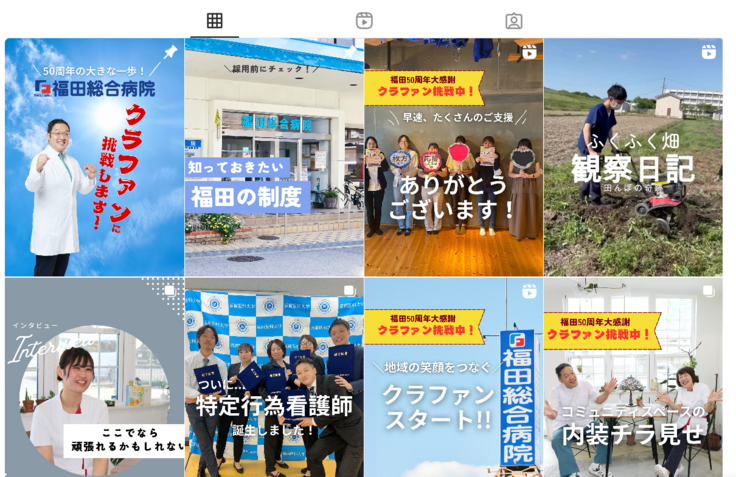This screenshot has width=736, height=477.
Task: Open the 特定行為看護師 post
Action: (274, 378)
